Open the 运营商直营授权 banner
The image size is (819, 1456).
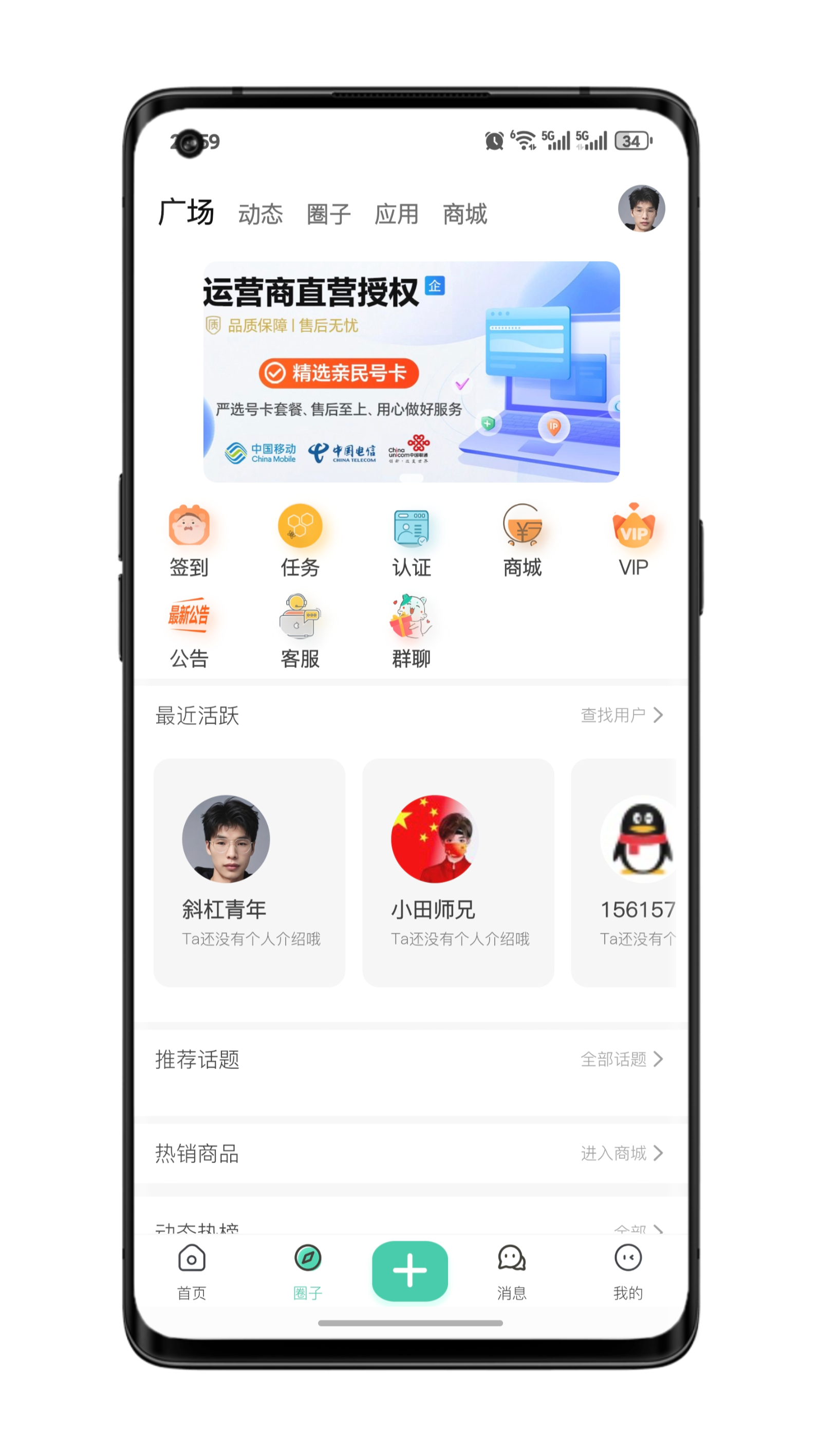pyautogui.click(x=411, y=372)
